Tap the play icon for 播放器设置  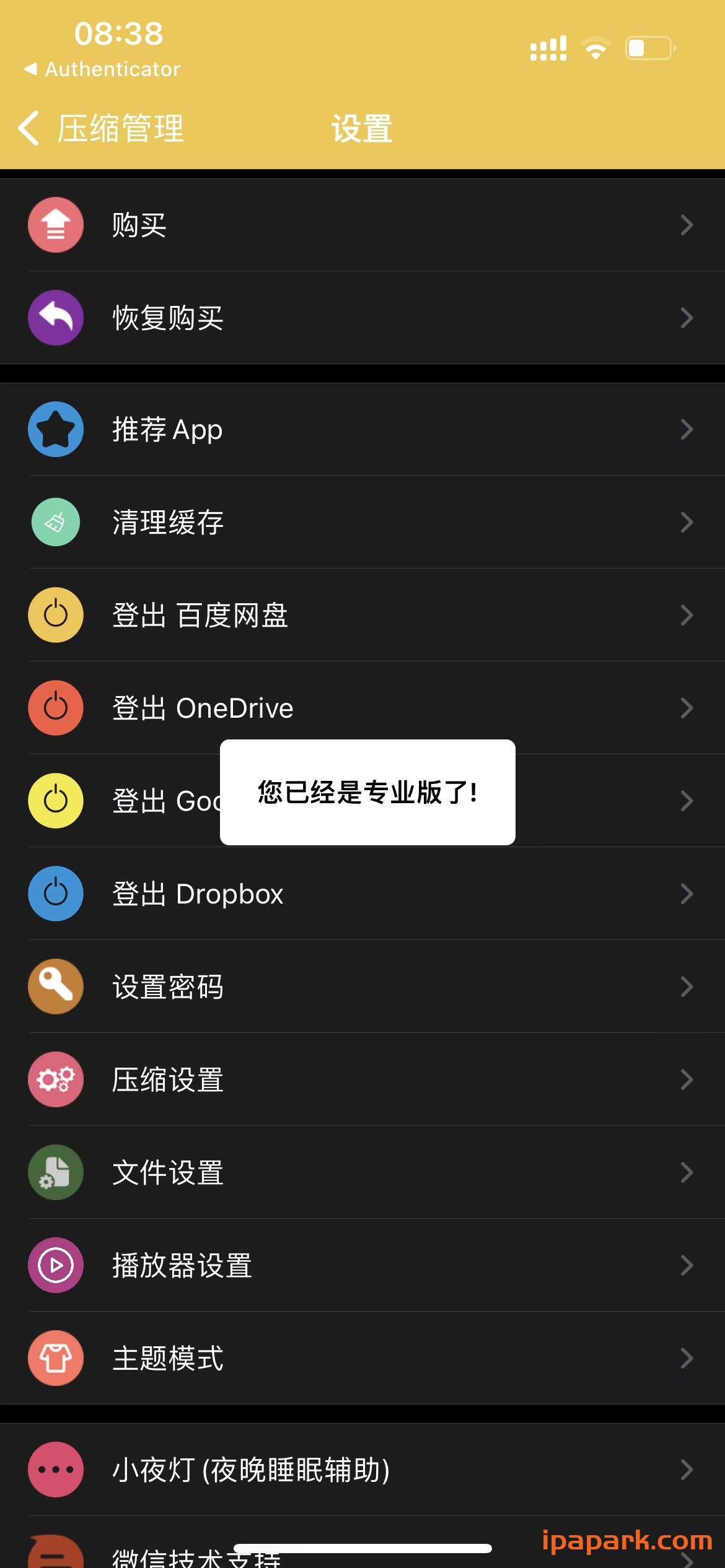[x=55, y=1265]
